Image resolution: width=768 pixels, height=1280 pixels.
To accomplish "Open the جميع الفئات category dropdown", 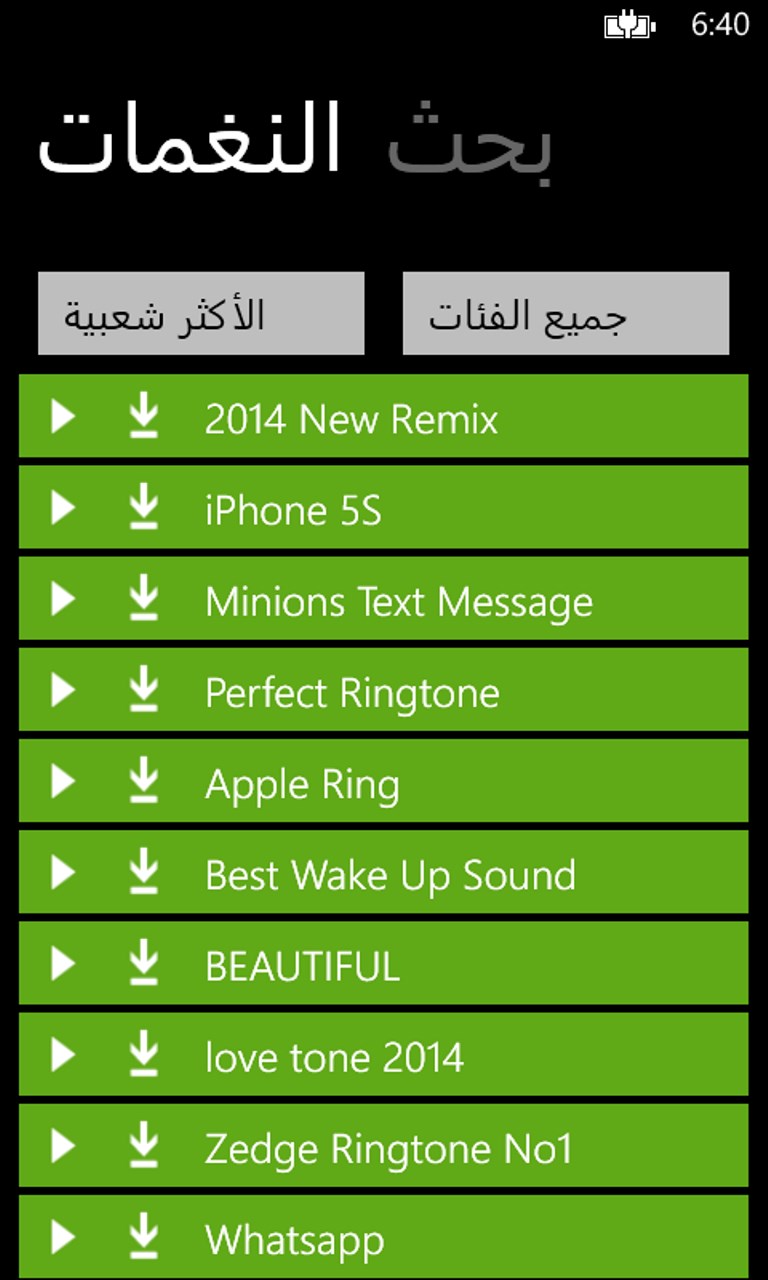I will click(566, 314).
